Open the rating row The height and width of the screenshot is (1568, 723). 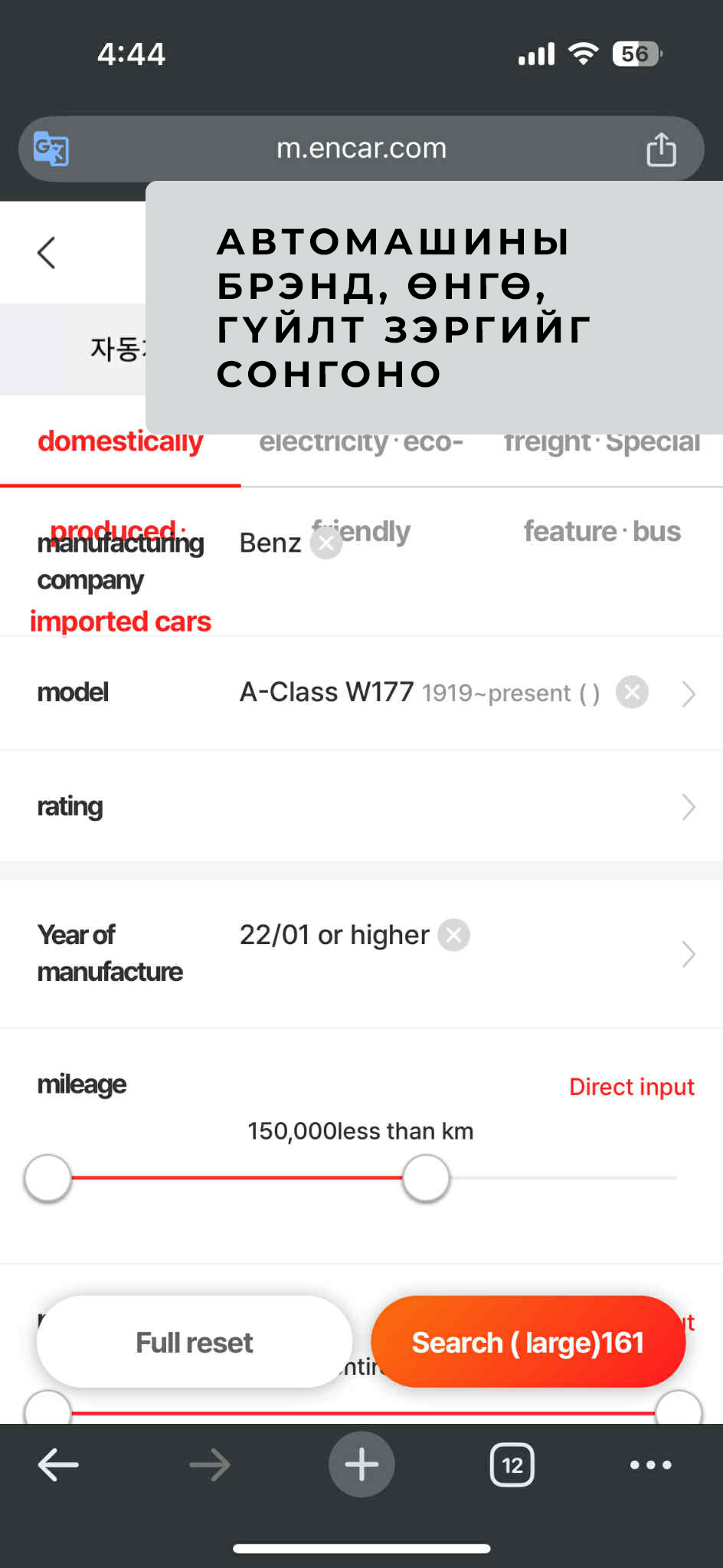tap(361, 806)
